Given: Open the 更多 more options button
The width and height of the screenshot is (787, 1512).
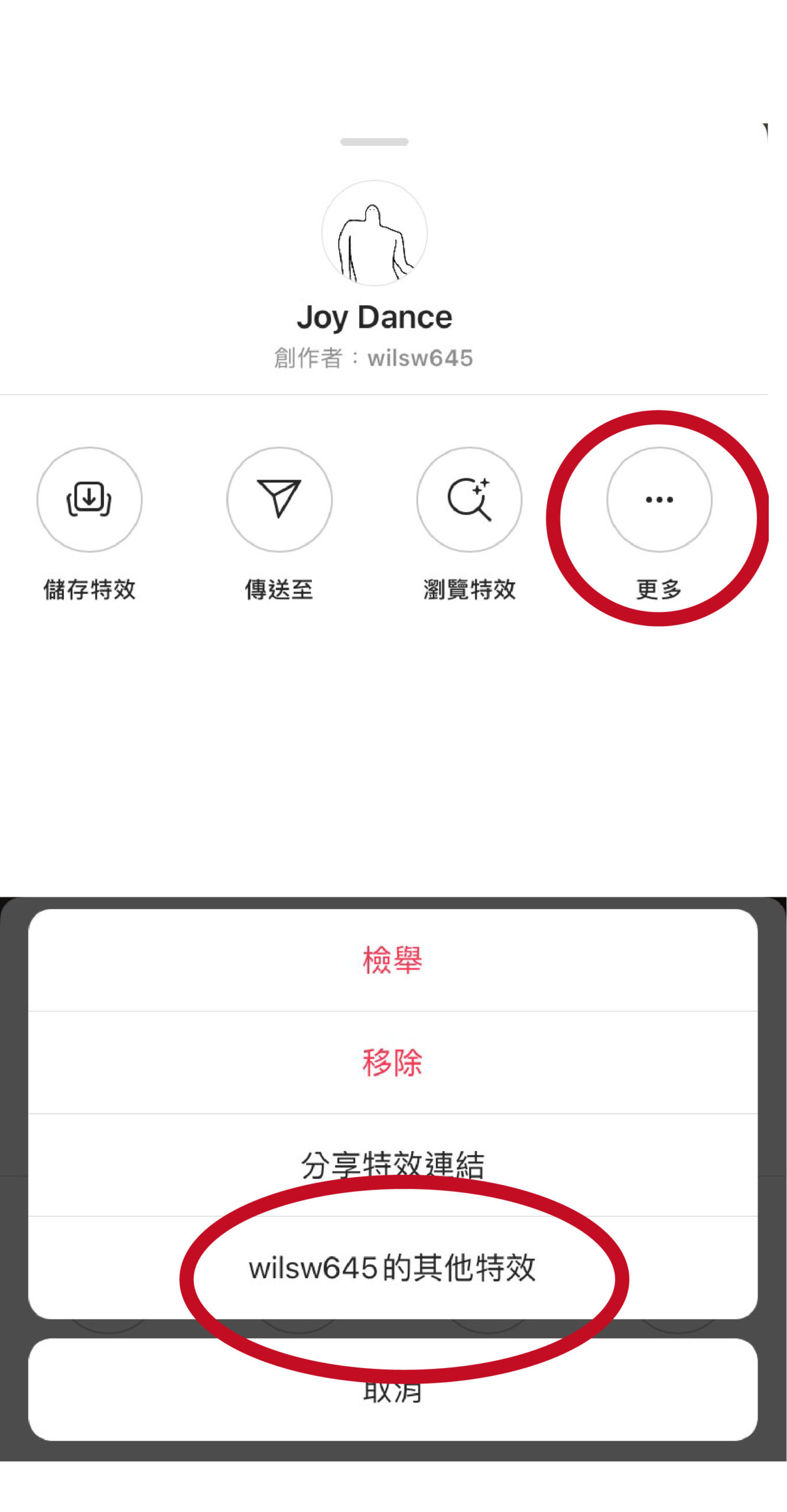Looking at the screenshot, I should (659, 499).
